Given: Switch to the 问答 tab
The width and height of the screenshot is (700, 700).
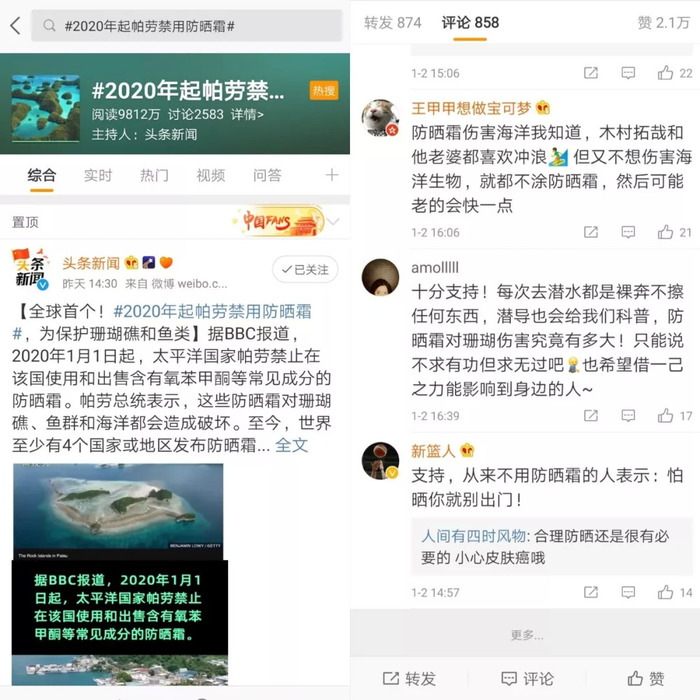Looking at the screenshot, I should pos(267,176).
